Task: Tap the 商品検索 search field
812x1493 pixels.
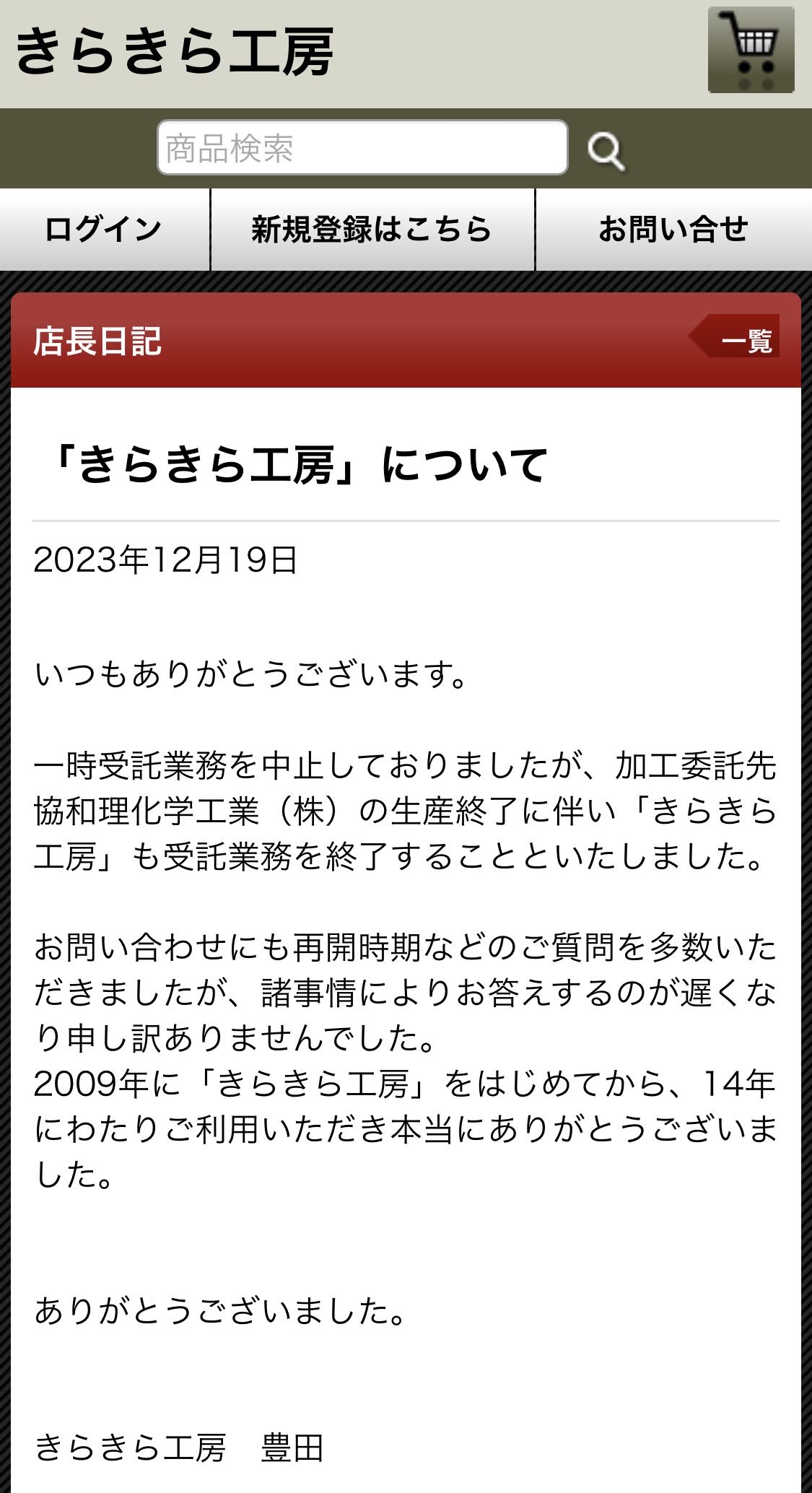Action: point(362,148)
